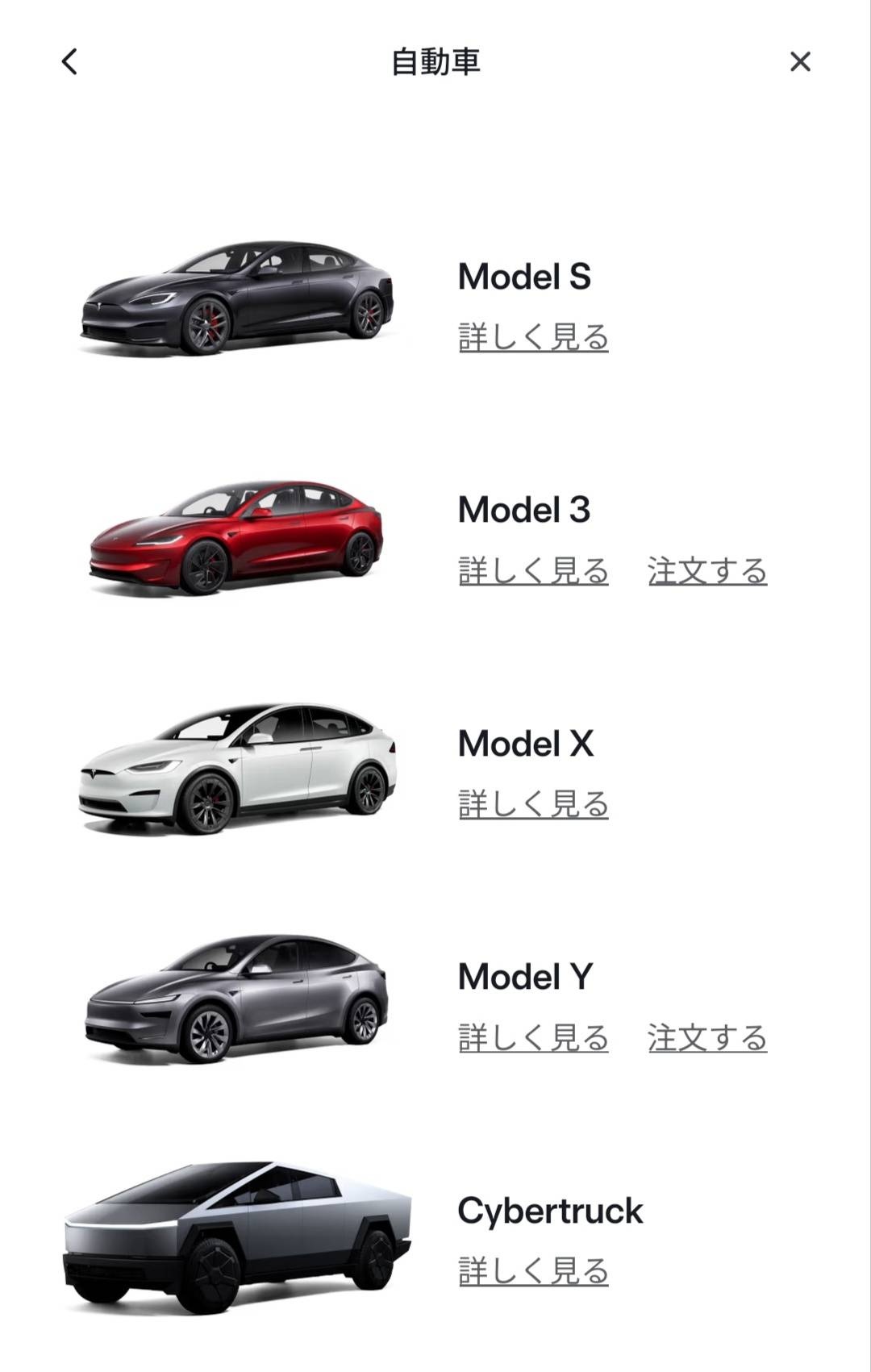Tap the Model S car image

coord(238,298)
